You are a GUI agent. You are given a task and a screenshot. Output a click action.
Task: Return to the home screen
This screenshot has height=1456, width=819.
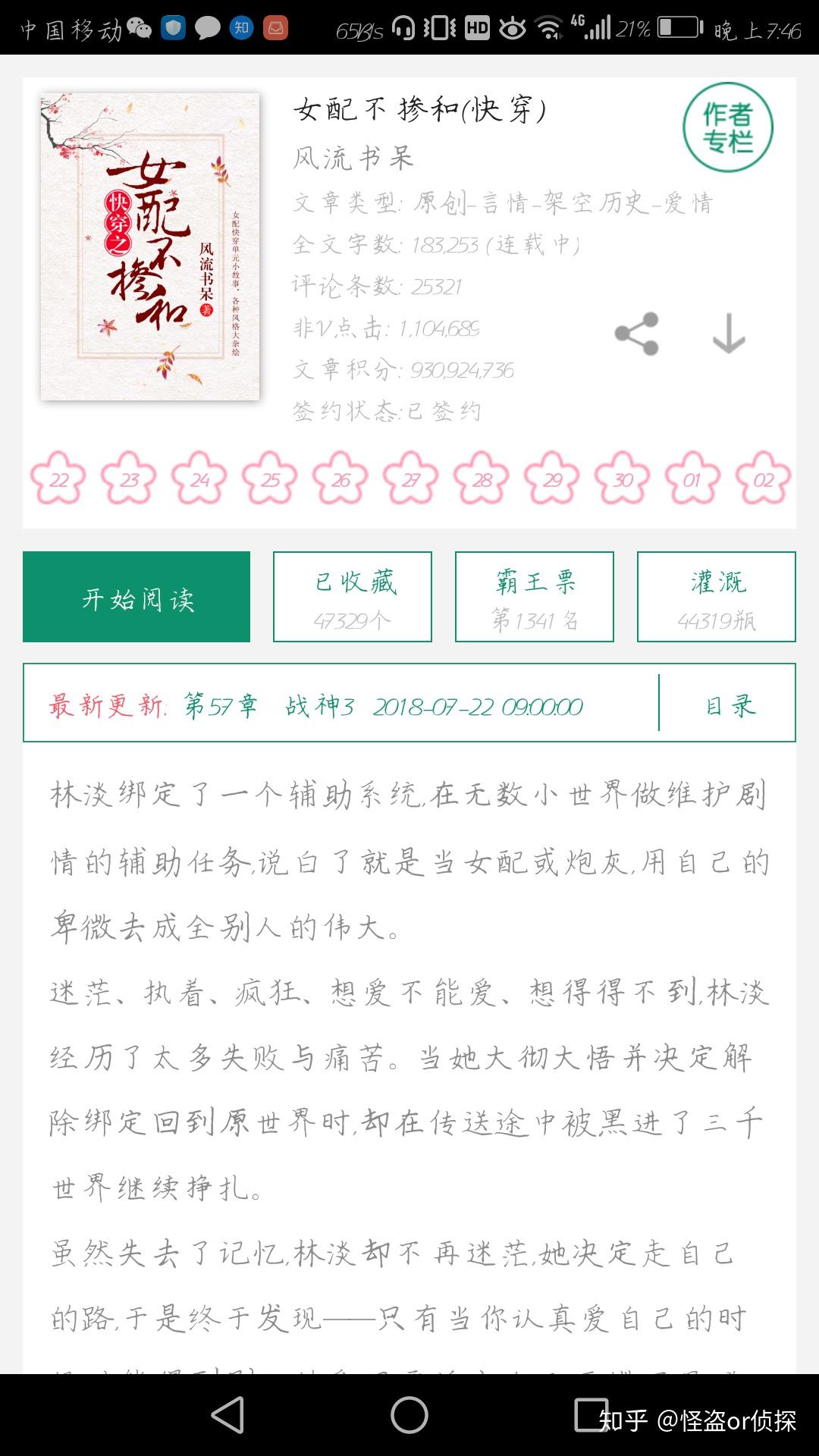click(409, 1415)
